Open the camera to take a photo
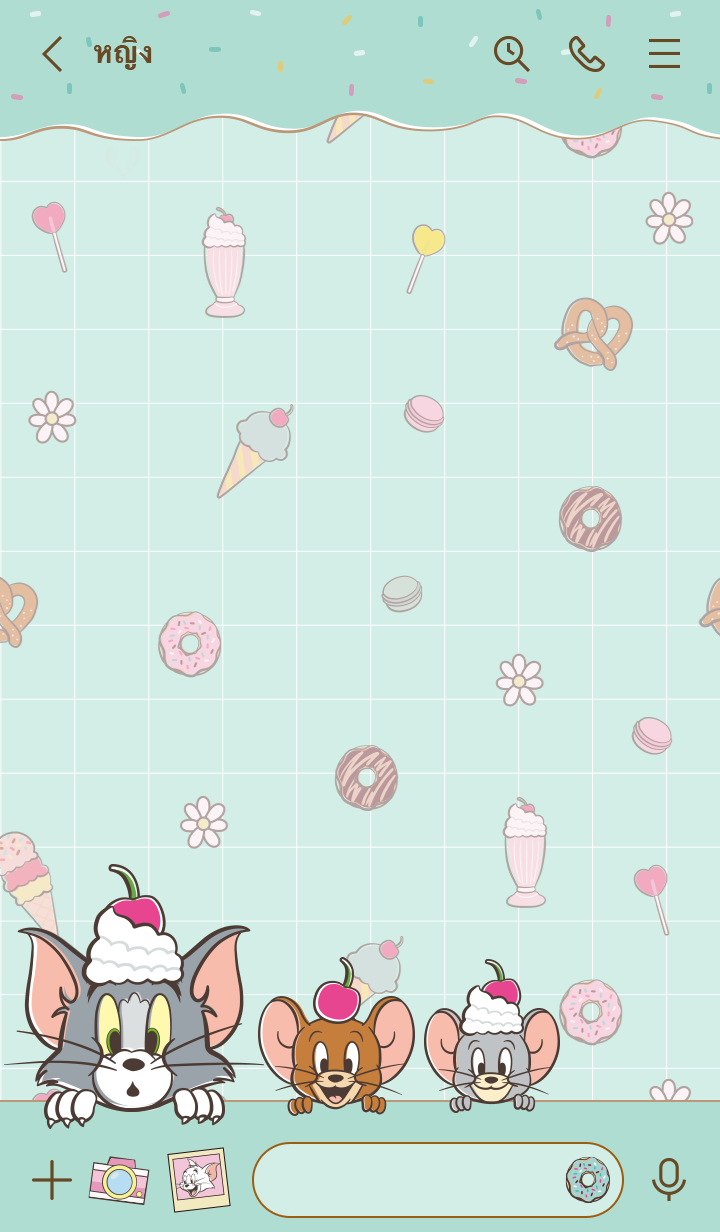Image resolution: width=720 pixels, height=1232 pixels. coord(119,1180)
